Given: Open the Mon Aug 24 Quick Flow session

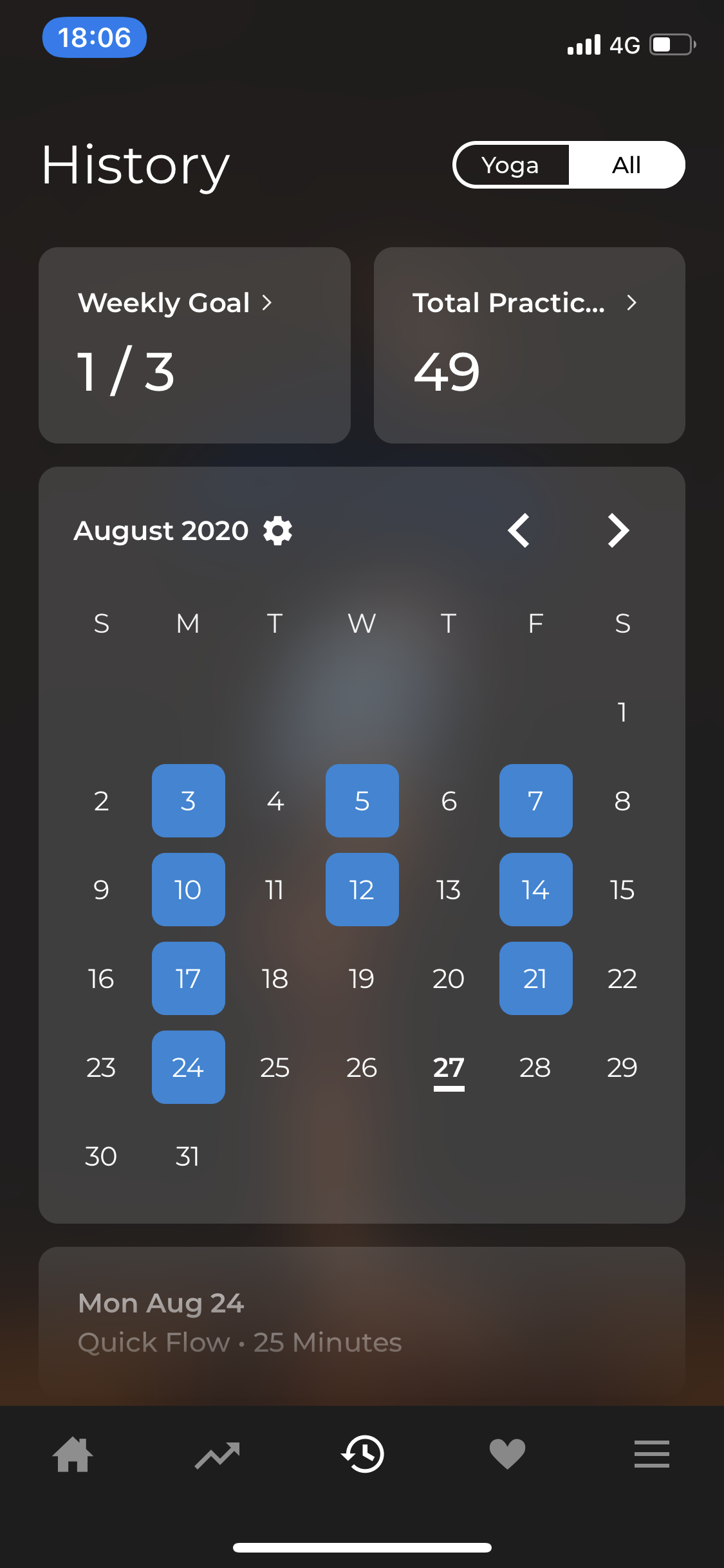Looking at the screenshot, I should (x=362, y=1323).
